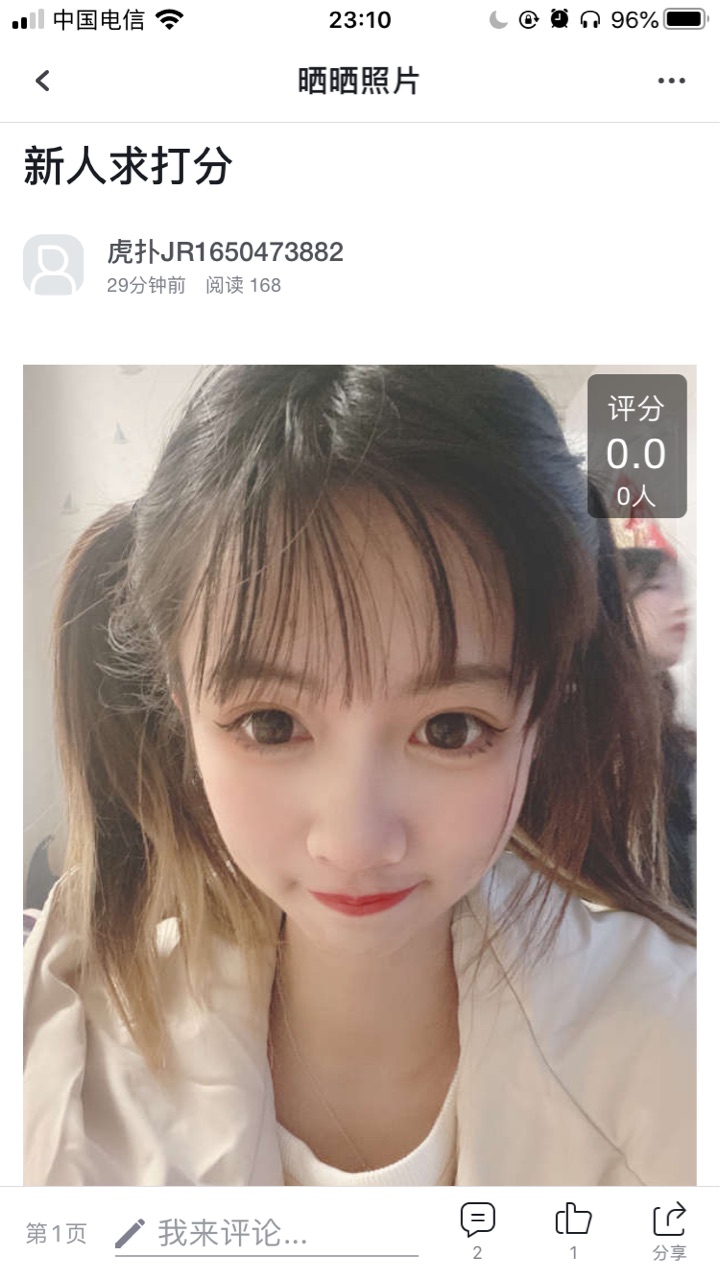
Task: Tap the 第1页 page selector
Action: (x=56, y=1233)
